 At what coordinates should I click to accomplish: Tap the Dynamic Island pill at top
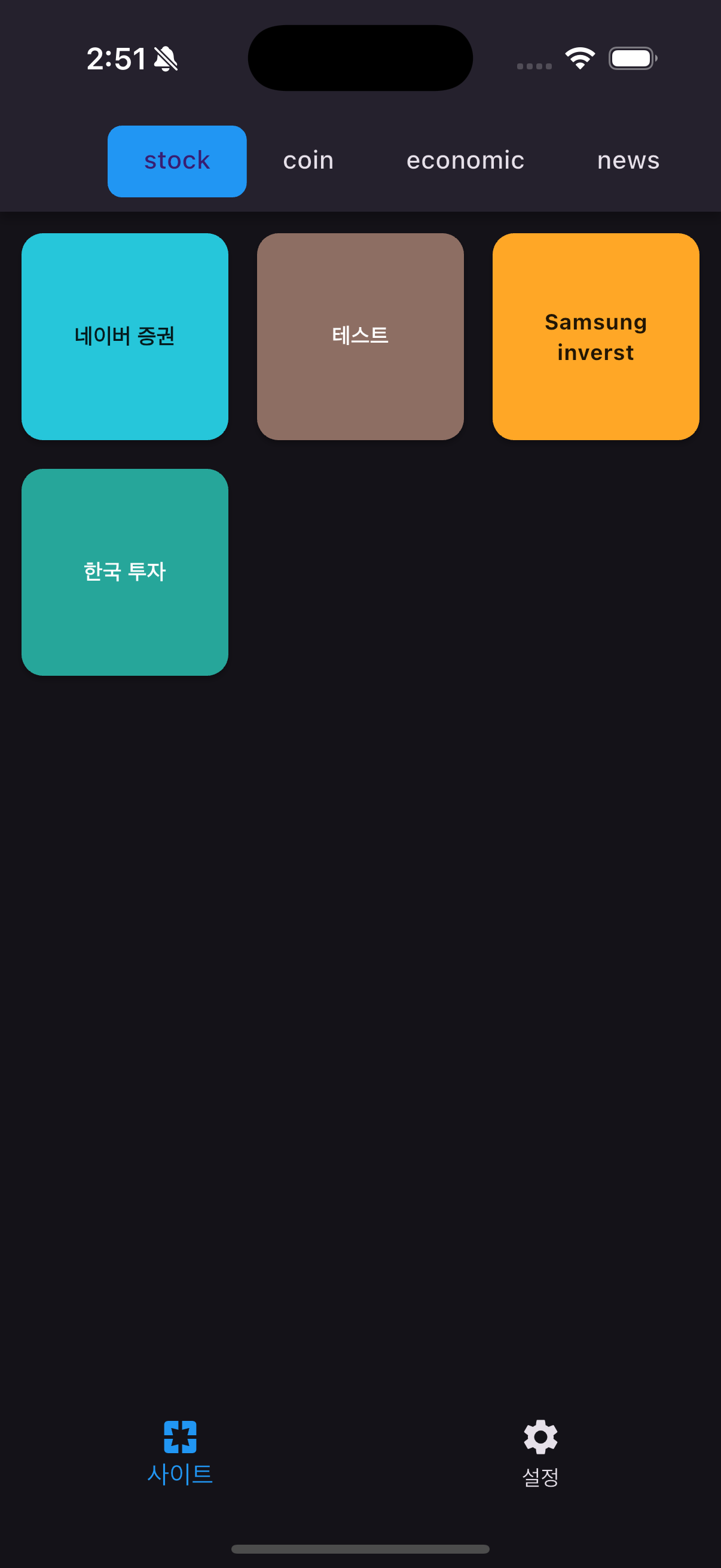[x=360, y=57]
